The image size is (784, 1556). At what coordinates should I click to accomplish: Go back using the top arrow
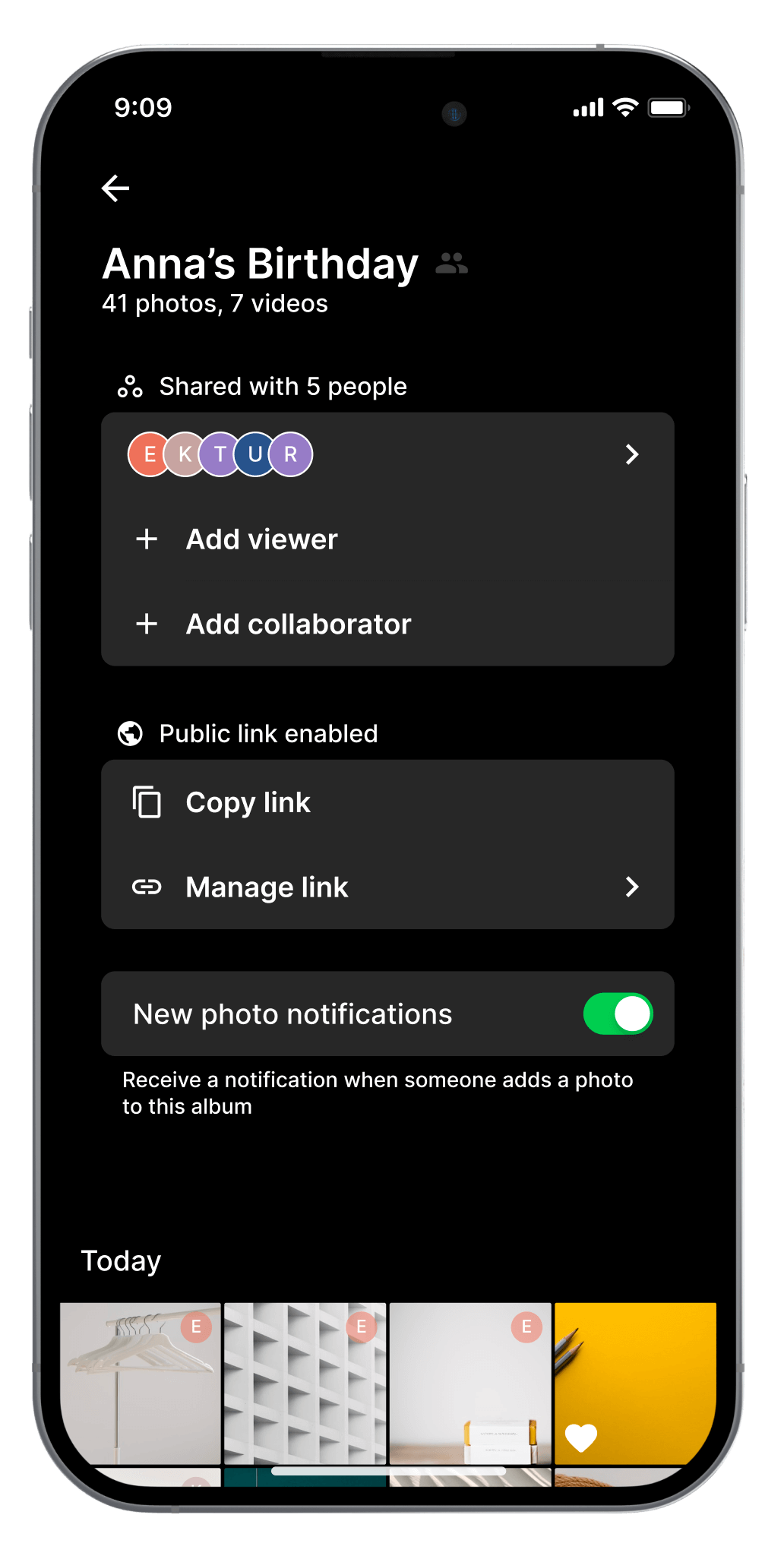[115, 188]
